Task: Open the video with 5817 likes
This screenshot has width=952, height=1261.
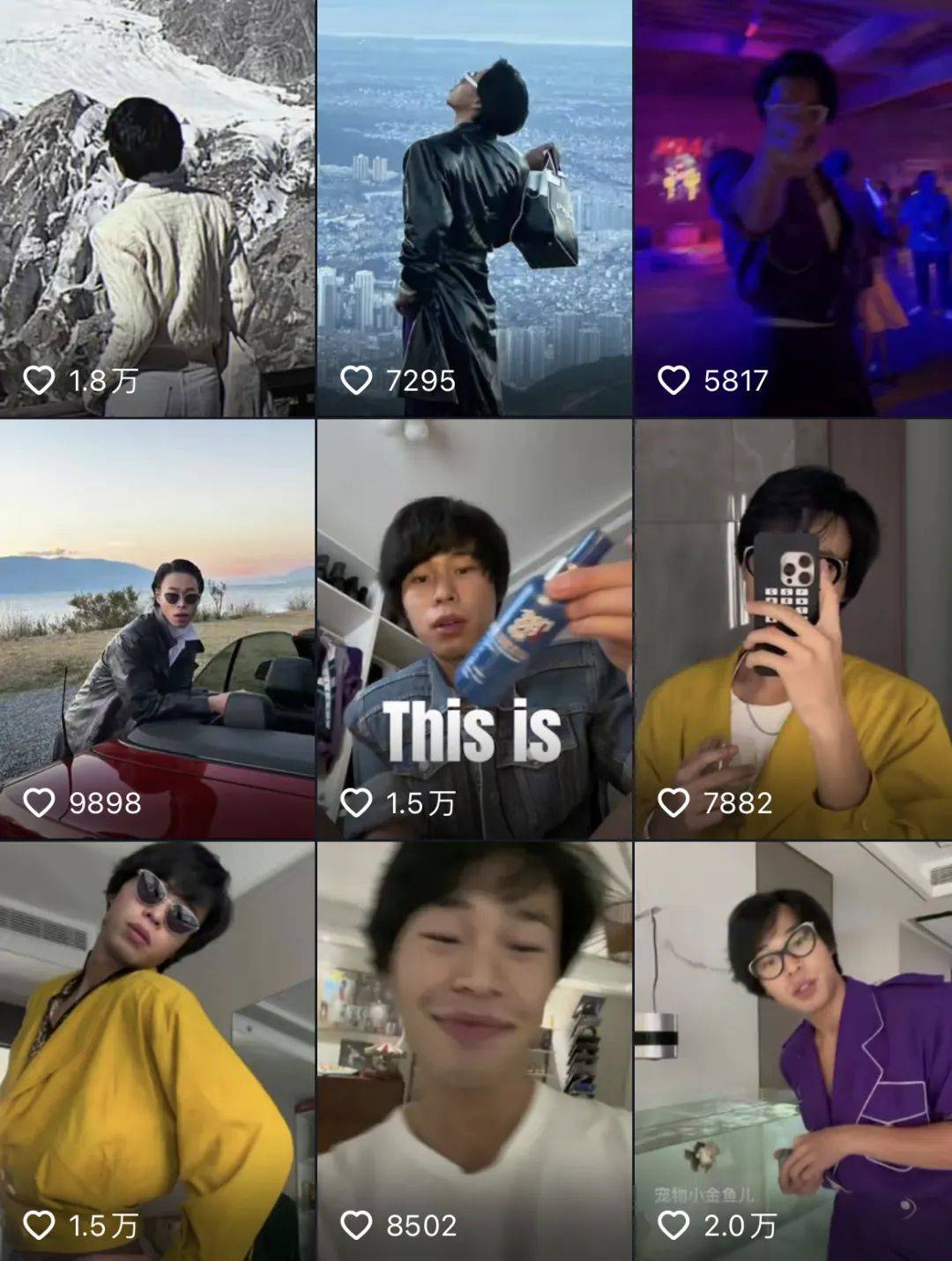Action: [x=792, y=208]
